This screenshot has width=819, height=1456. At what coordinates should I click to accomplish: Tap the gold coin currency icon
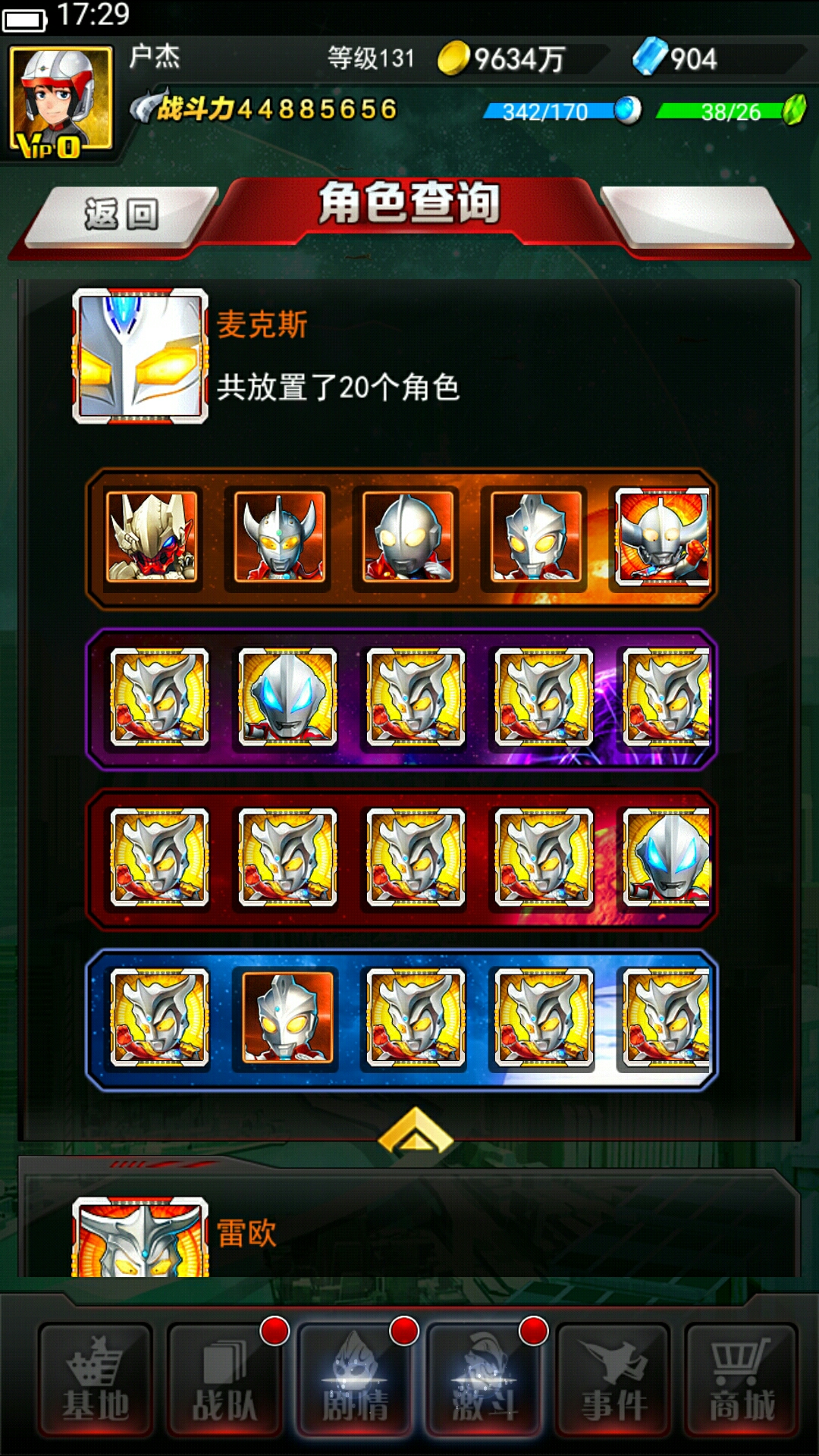click(x=453, y=58)
